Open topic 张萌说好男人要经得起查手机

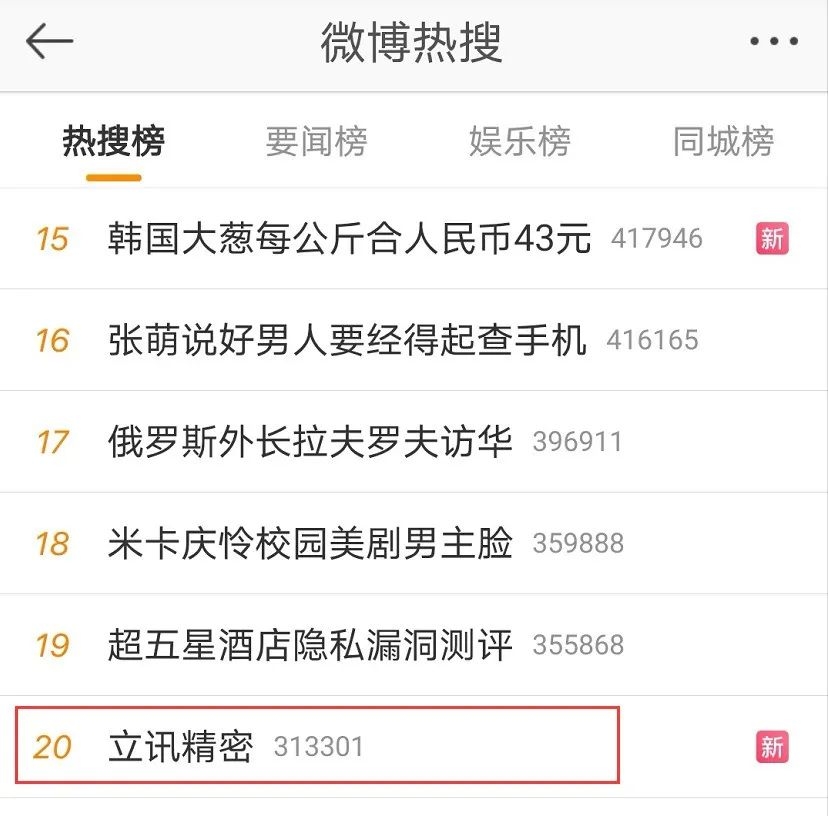click(346, 340)
